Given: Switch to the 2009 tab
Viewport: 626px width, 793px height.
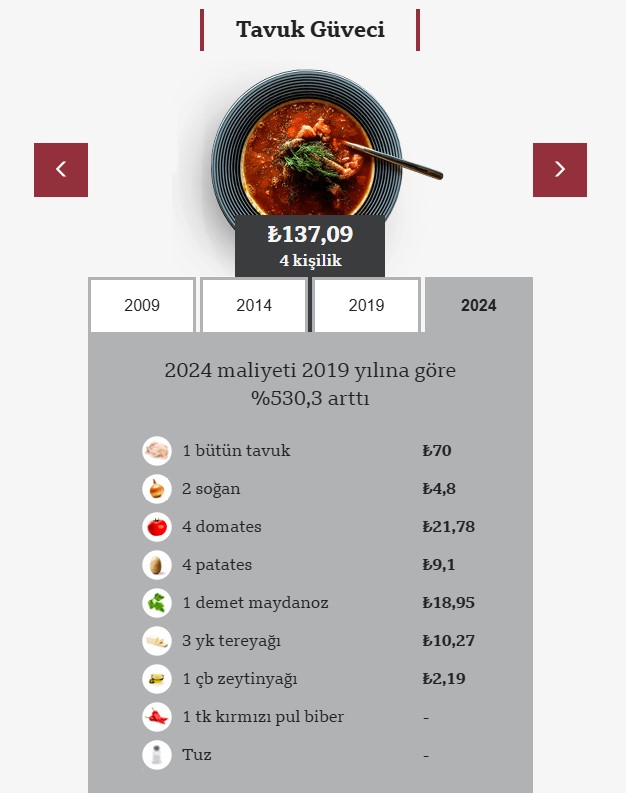Looking at the screenshot, I should tap(142, 306).
